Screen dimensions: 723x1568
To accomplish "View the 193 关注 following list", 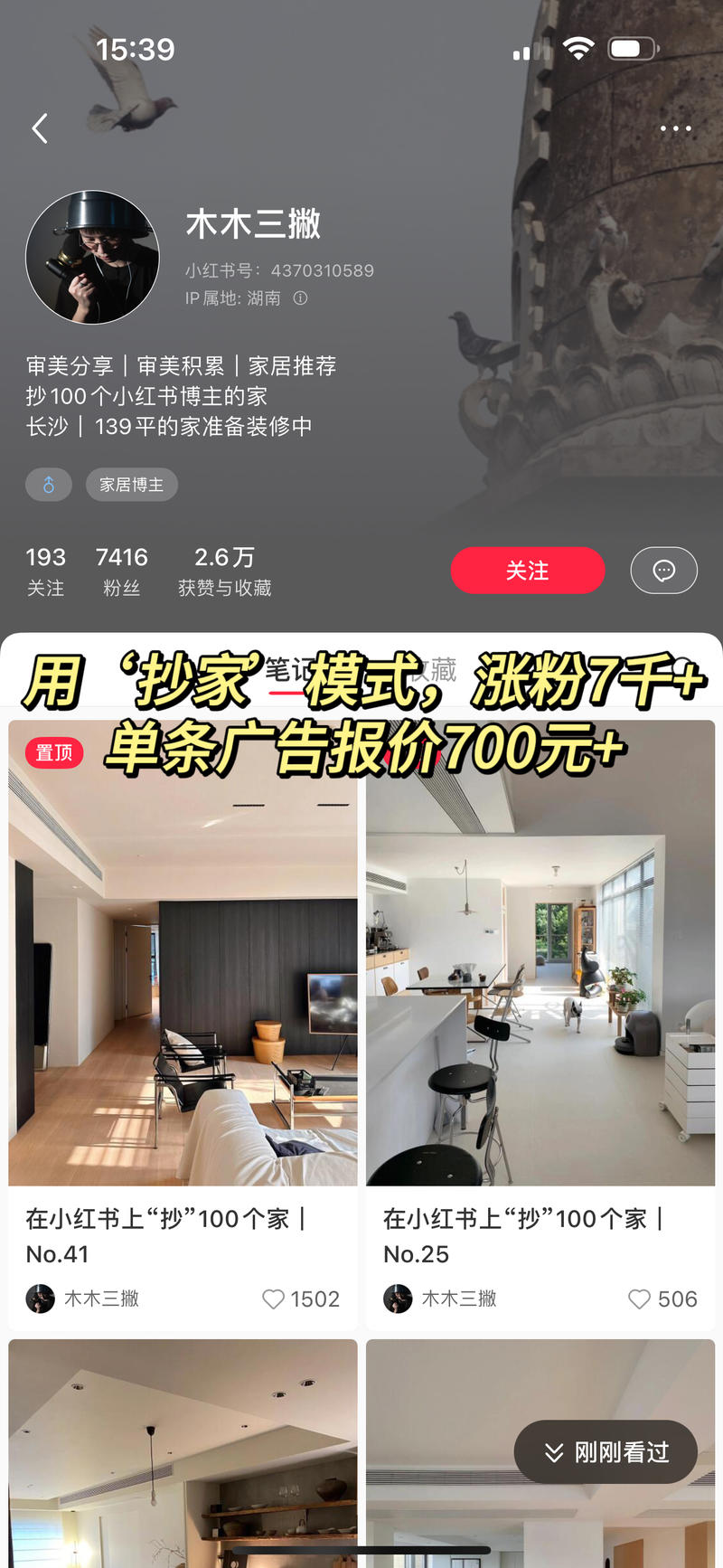I will click(45, 571).
